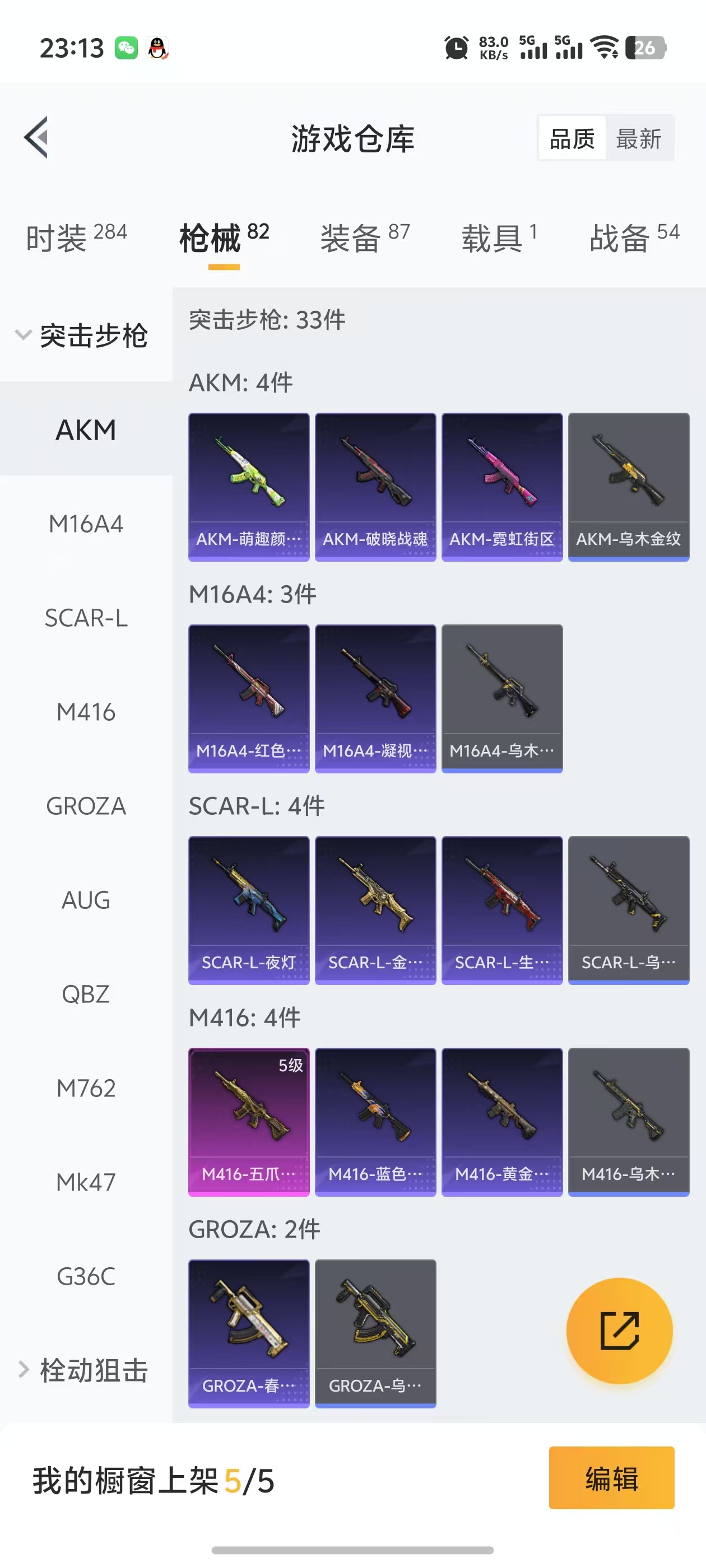Open the SCAR-L-夜灯 skin
The height and width of the screenshot is (1568, 706).
pyautogui.click(x=249, y=909)
